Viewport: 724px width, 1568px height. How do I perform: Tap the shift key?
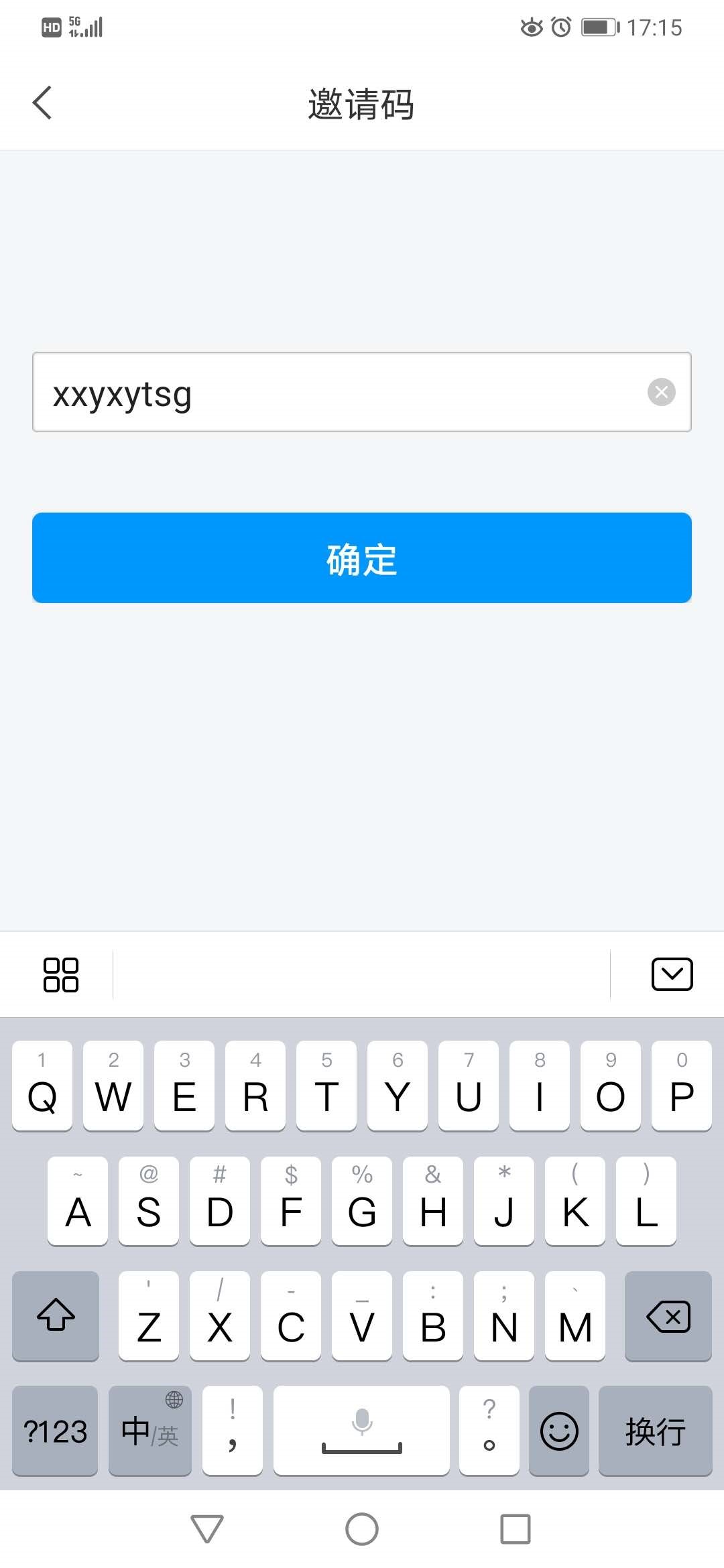point(56,1316)
